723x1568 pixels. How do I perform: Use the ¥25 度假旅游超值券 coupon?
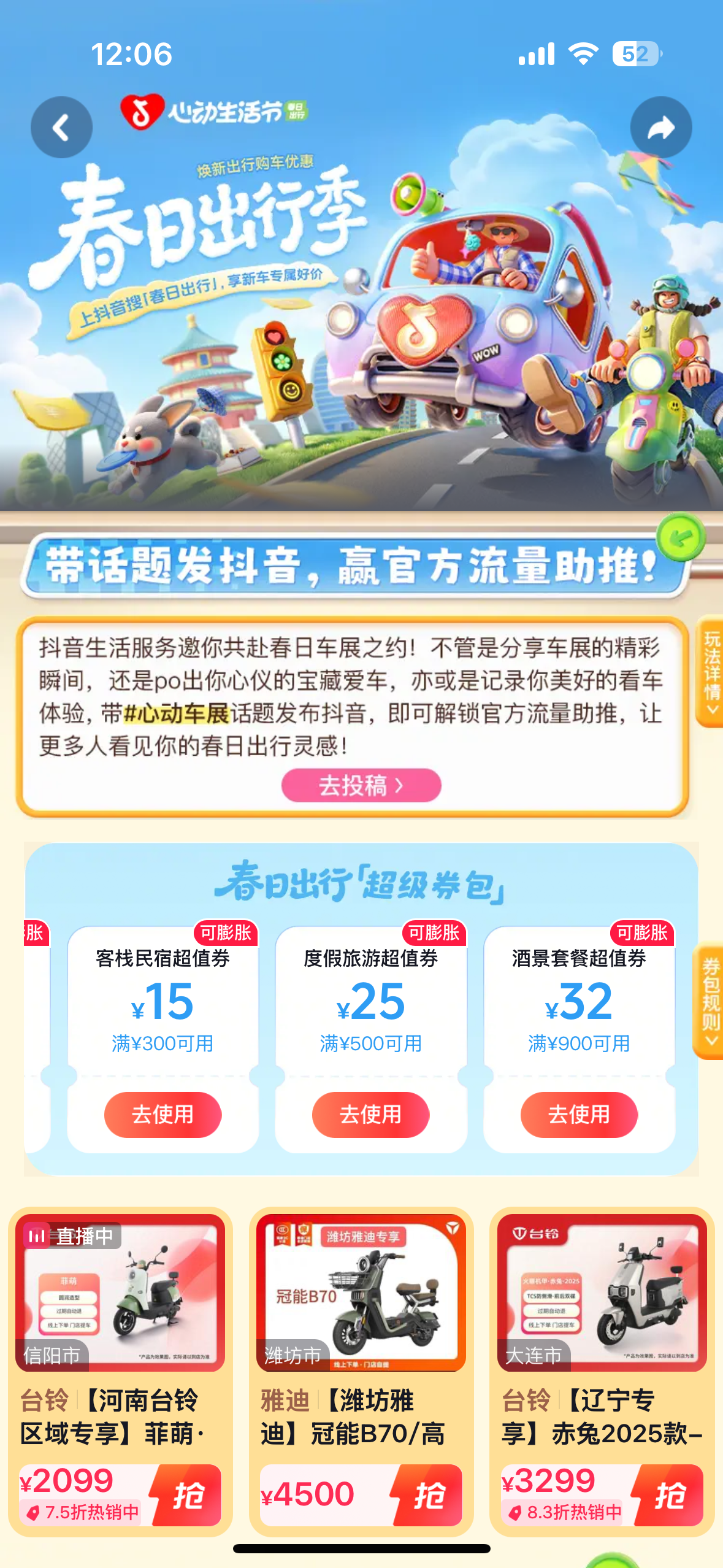[x=370, y=1114]
